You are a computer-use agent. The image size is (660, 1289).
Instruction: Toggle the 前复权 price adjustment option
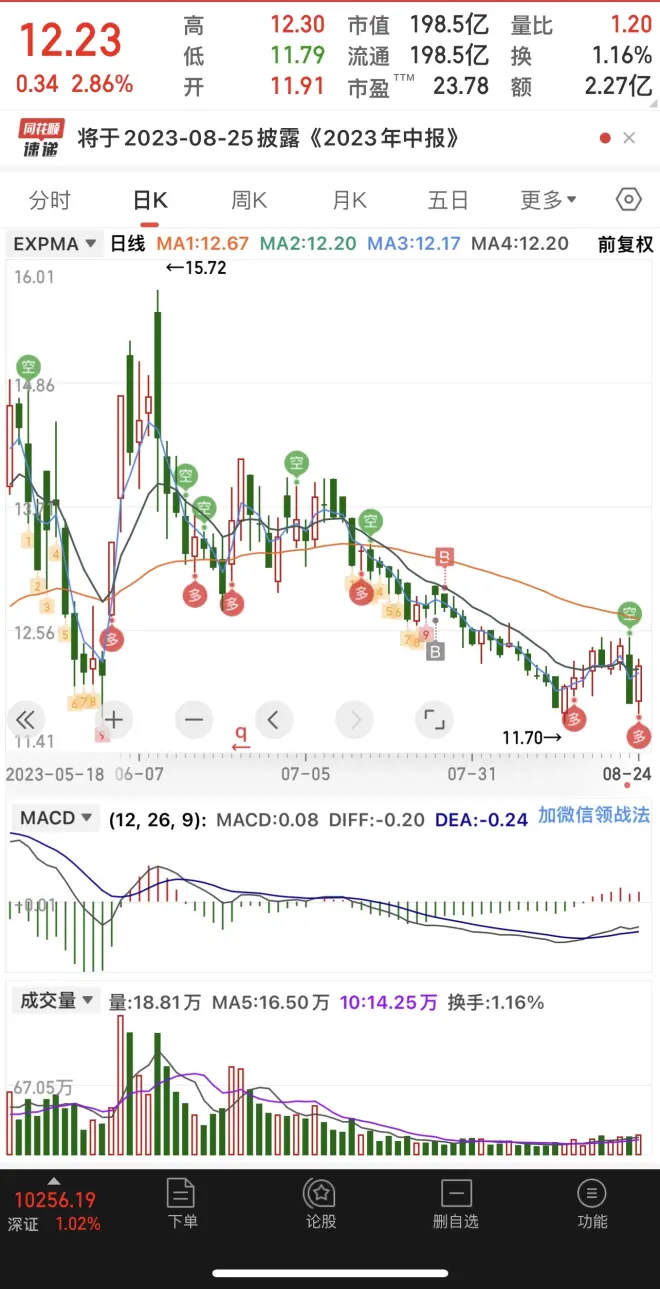[x=625, y=243]
